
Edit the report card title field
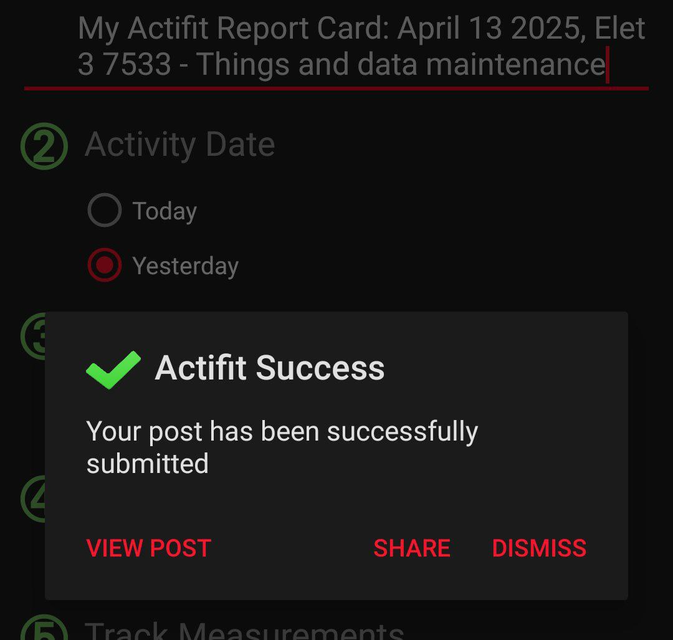pos(340,47)
